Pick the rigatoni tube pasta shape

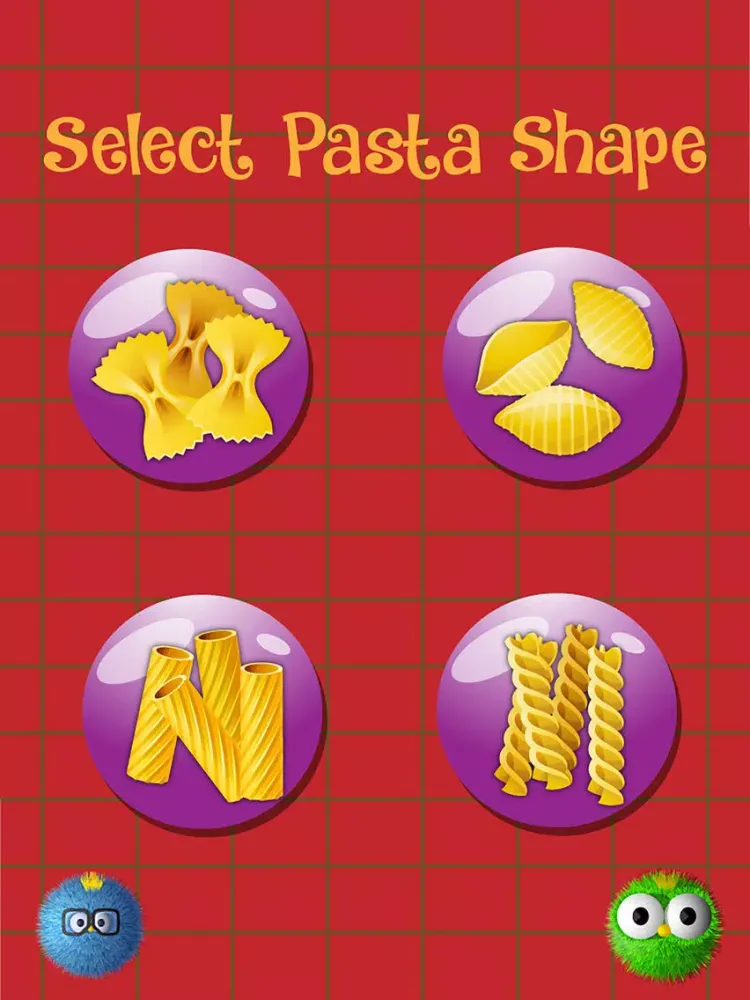(x=203, y=715)
